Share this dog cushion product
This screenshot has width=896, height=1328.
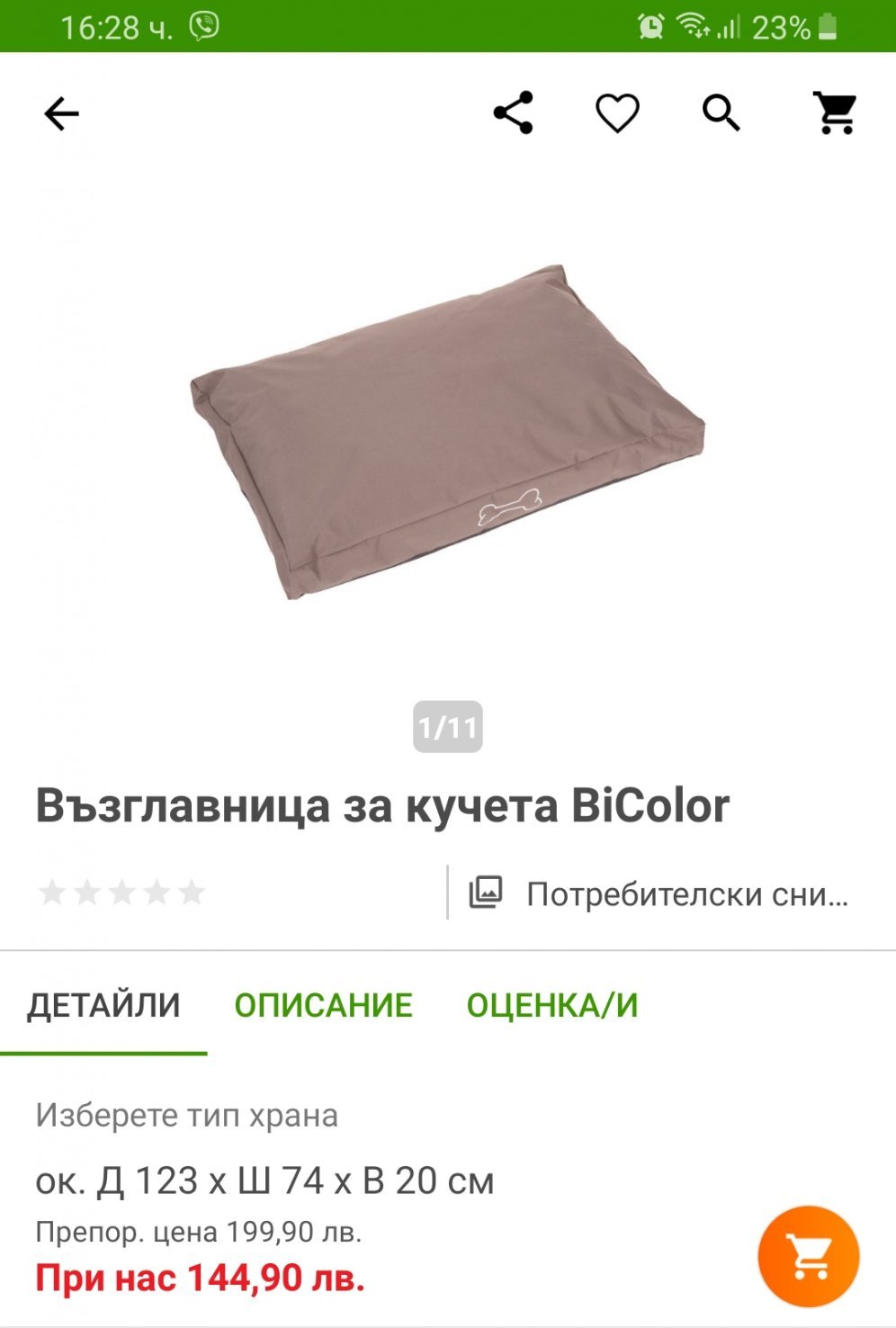513,113
